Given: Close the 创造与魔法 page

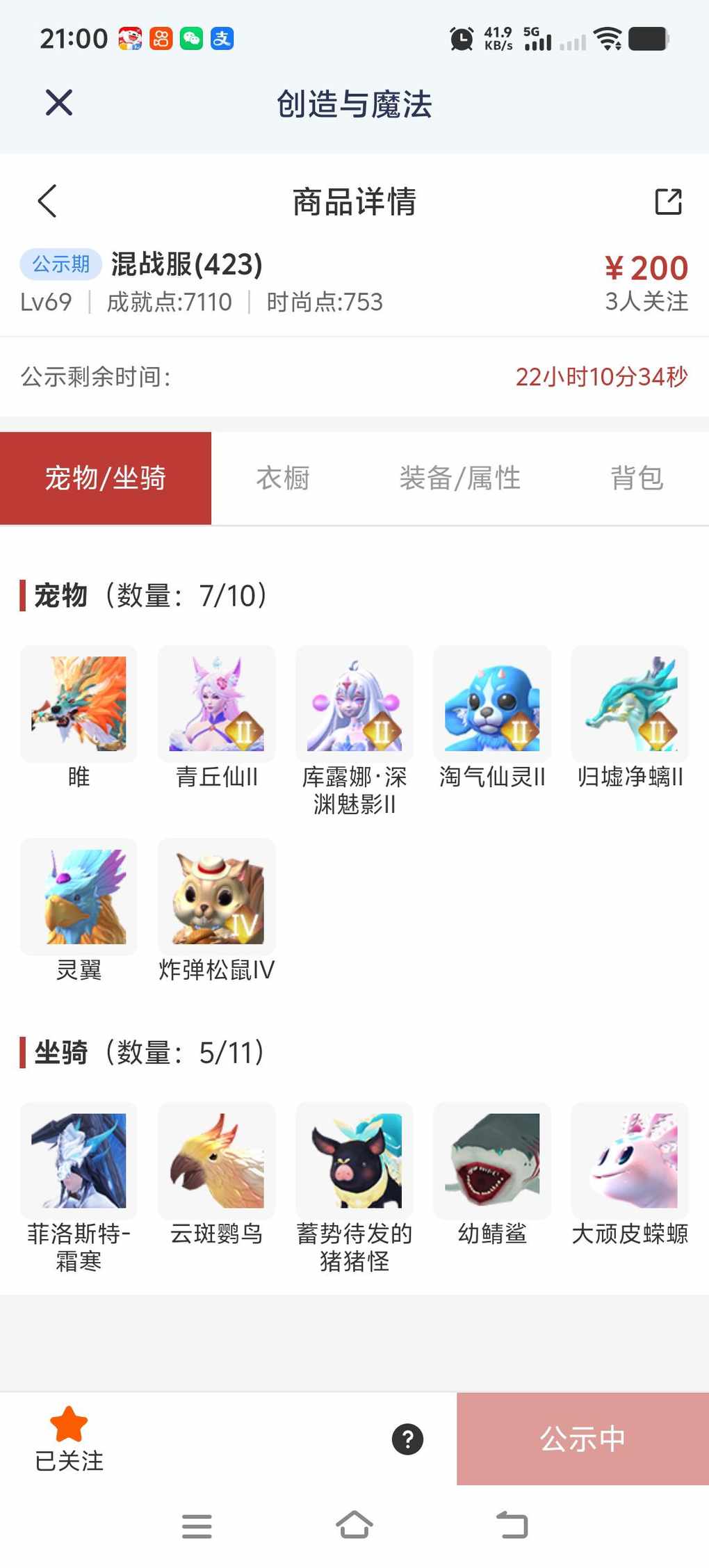Looking at the screenshot, I should [x=59, y=103].
